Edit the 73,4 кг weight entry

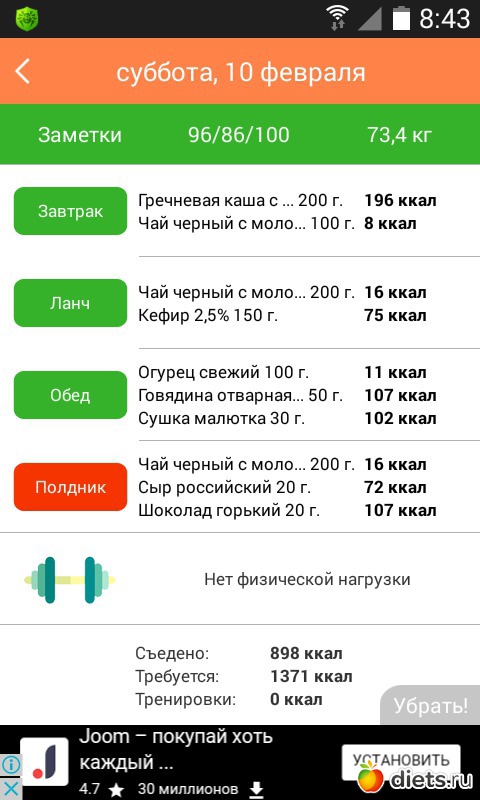point(399,135)
